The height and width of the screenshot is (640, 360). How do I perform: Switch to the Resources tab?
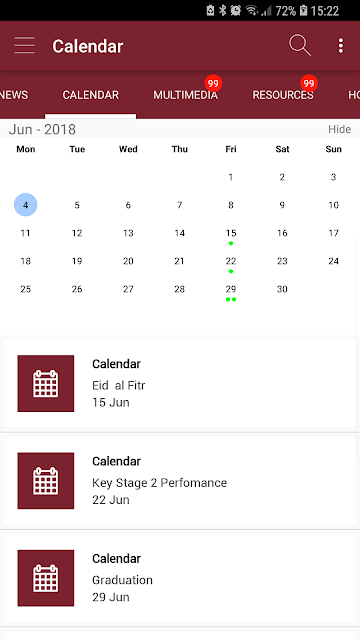[283, 95]
